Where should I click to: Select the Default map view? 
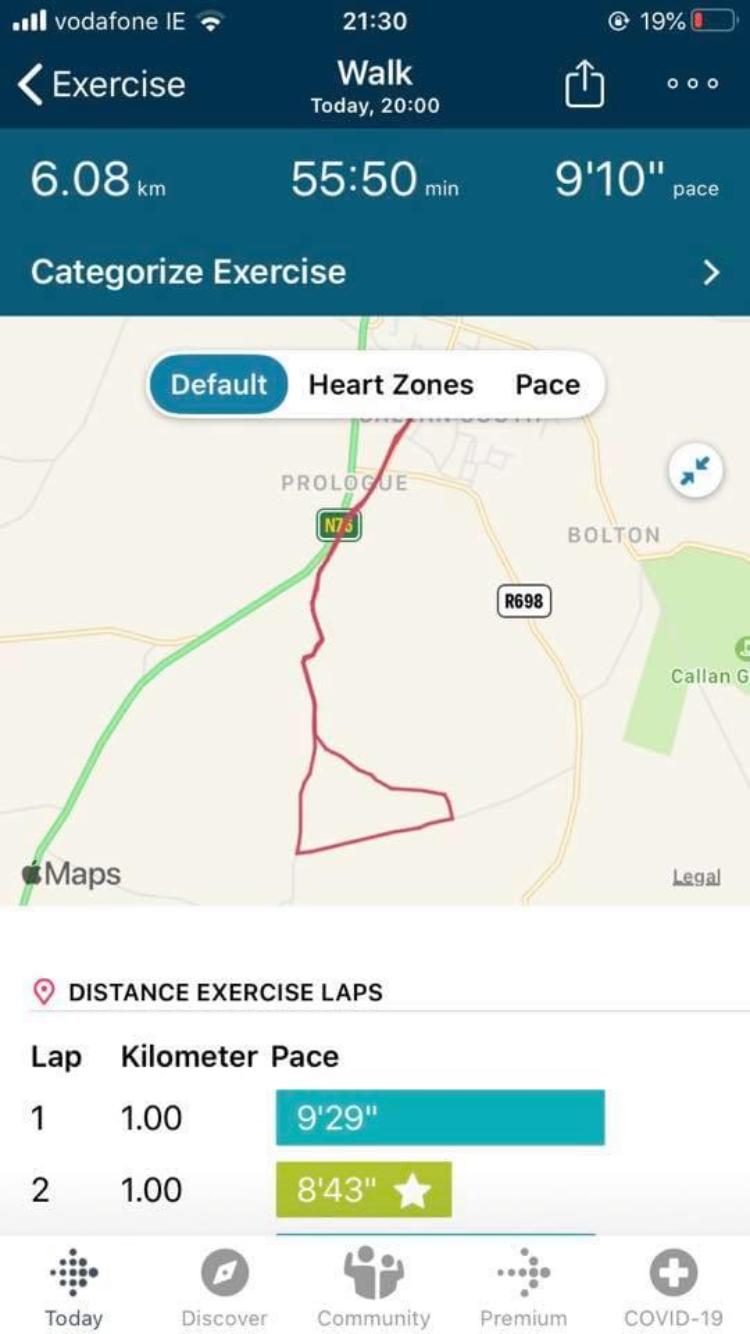point(219,385)
